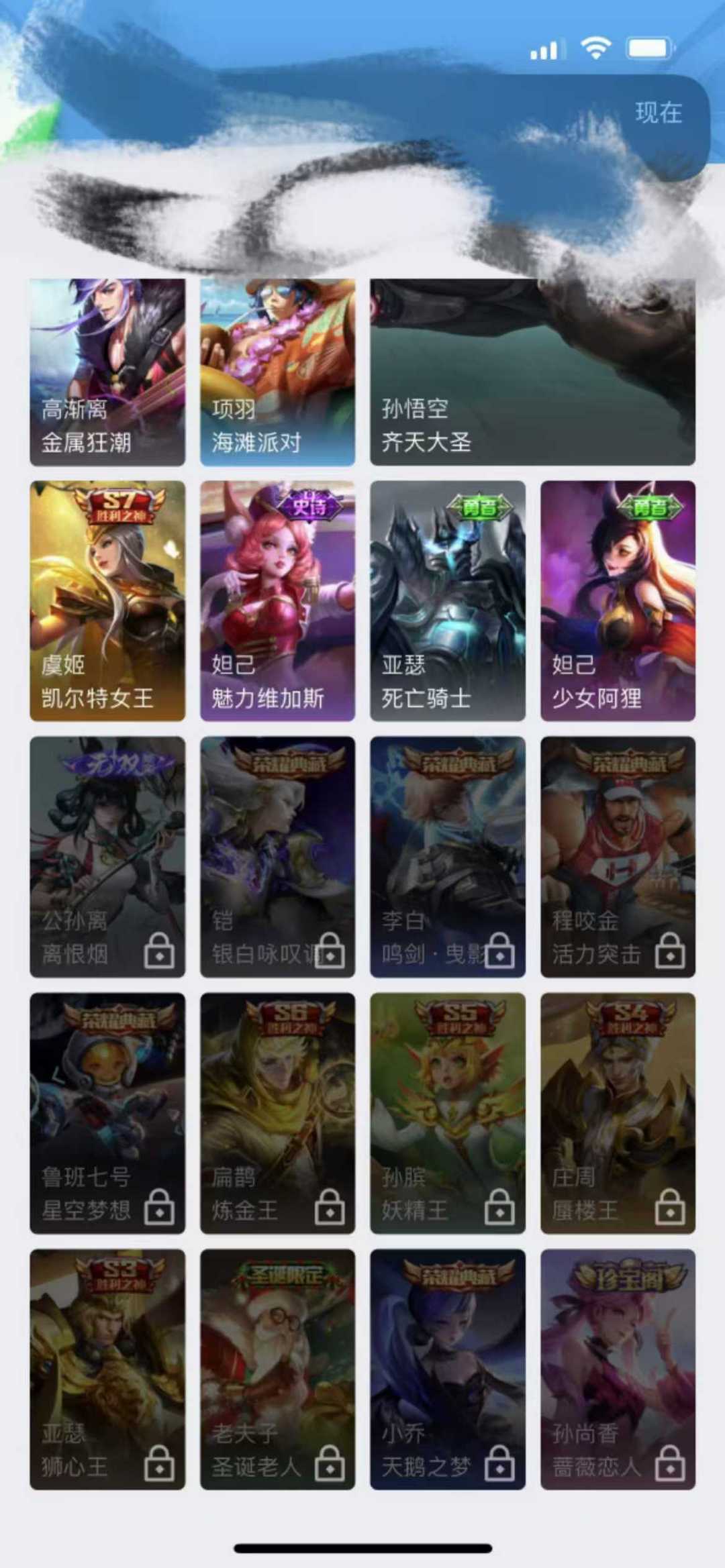Select the locked 小乔 天鹅之梦 skin
This screenshot has width=725, height=1568.
click(448, 1369)
